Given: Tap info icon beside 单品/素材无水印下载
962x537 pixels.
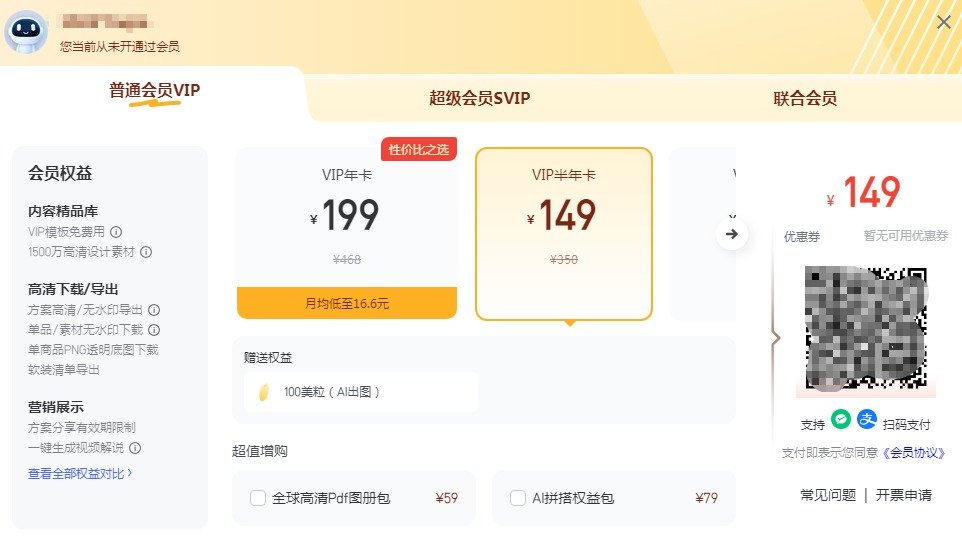Looking at the screenshot, I should click(x=154, y=330).
